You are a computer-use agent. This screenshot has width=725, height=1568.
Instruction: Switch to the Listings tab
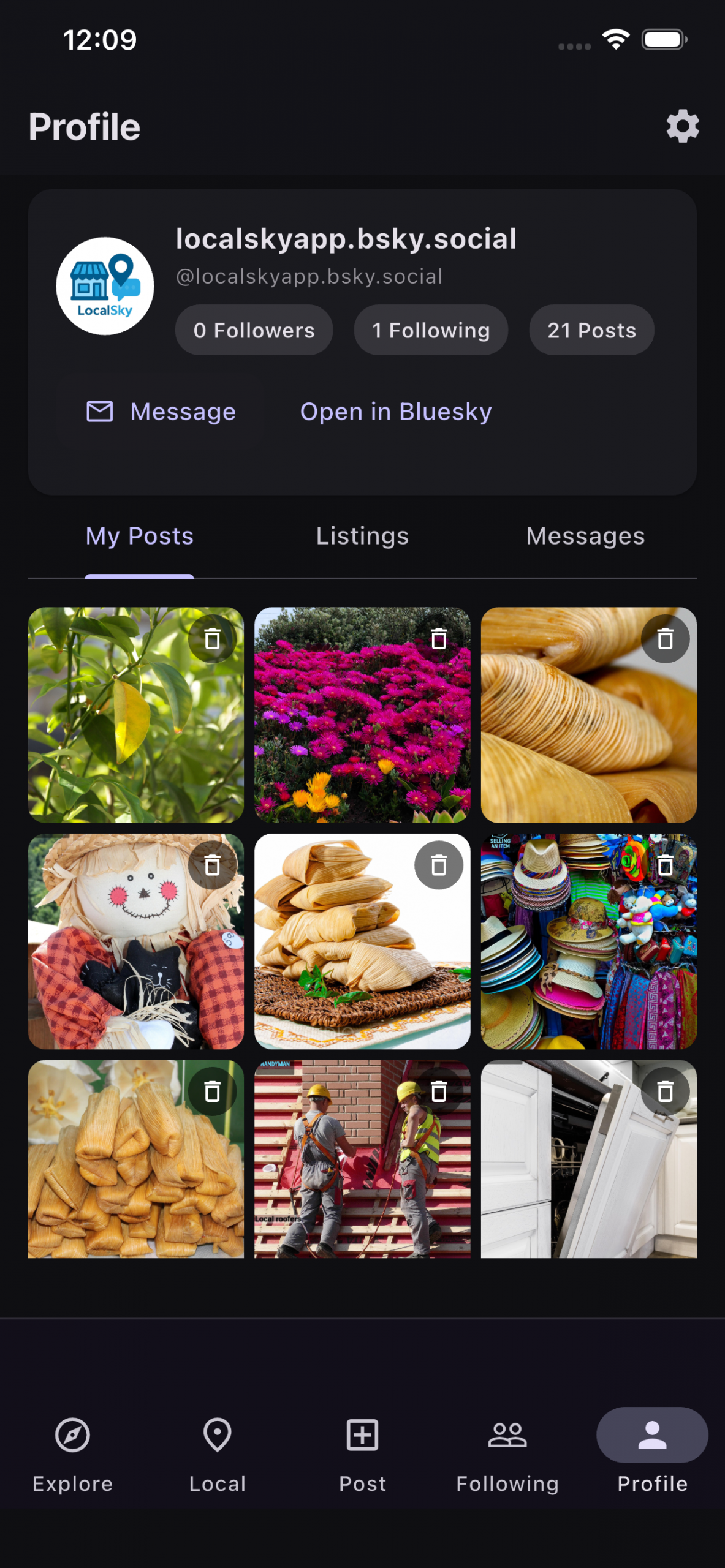[362, 536]
